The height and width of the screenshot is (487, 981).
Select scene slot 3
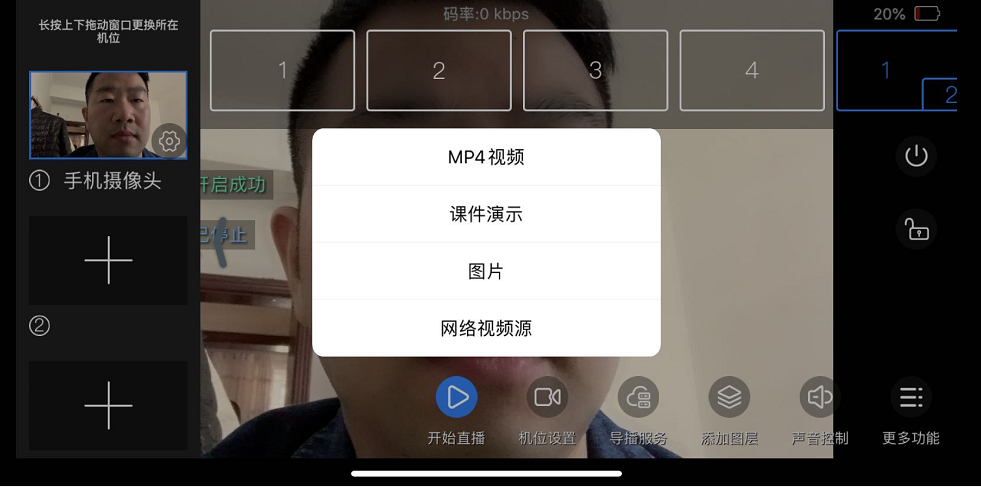(x=595, y=71)
